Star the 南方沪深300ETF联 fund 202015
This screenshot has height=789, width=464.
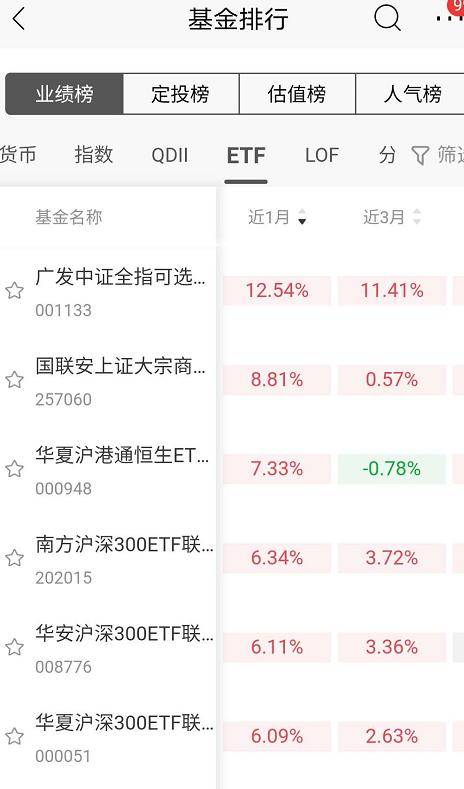[14, 558]
